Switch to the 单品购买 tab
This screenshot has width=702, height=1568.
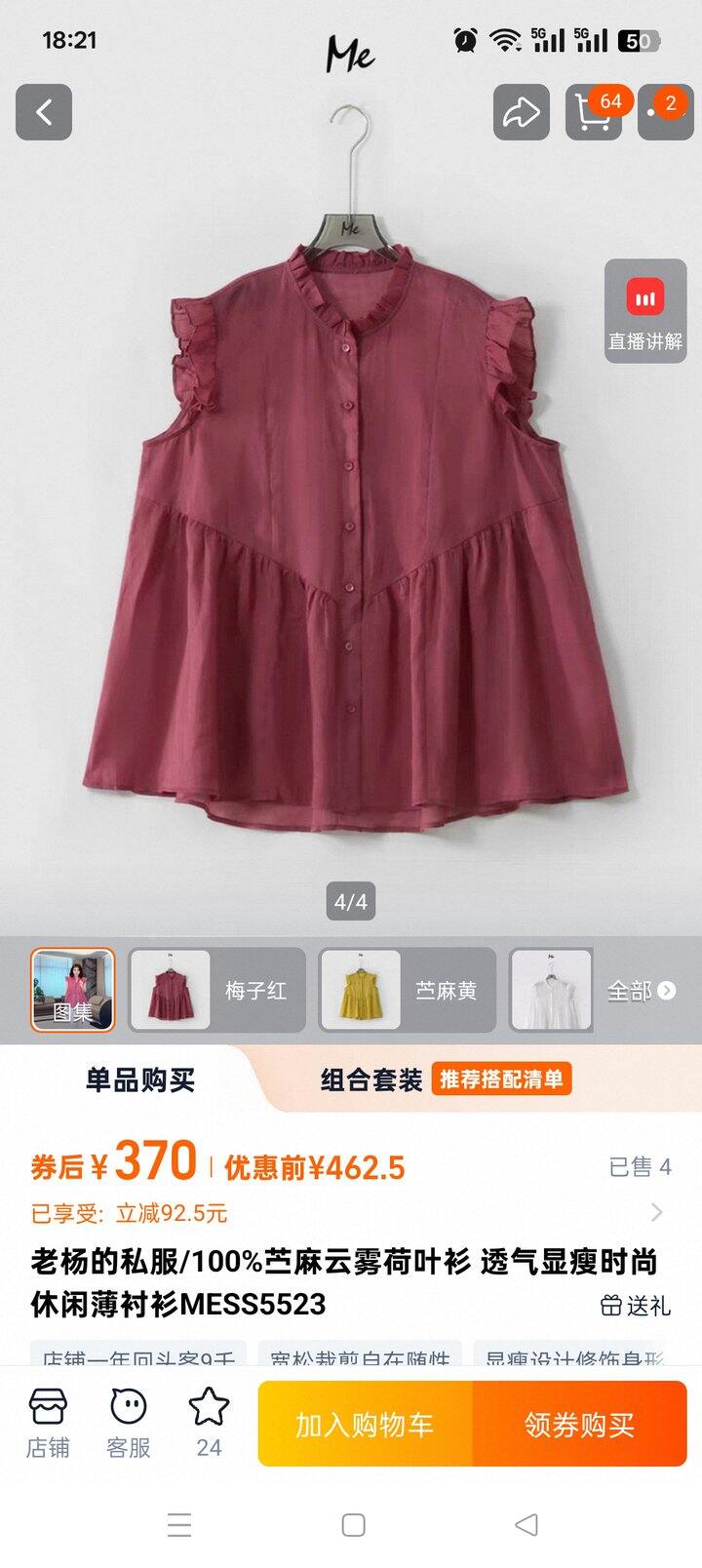tap(137, 1079)
